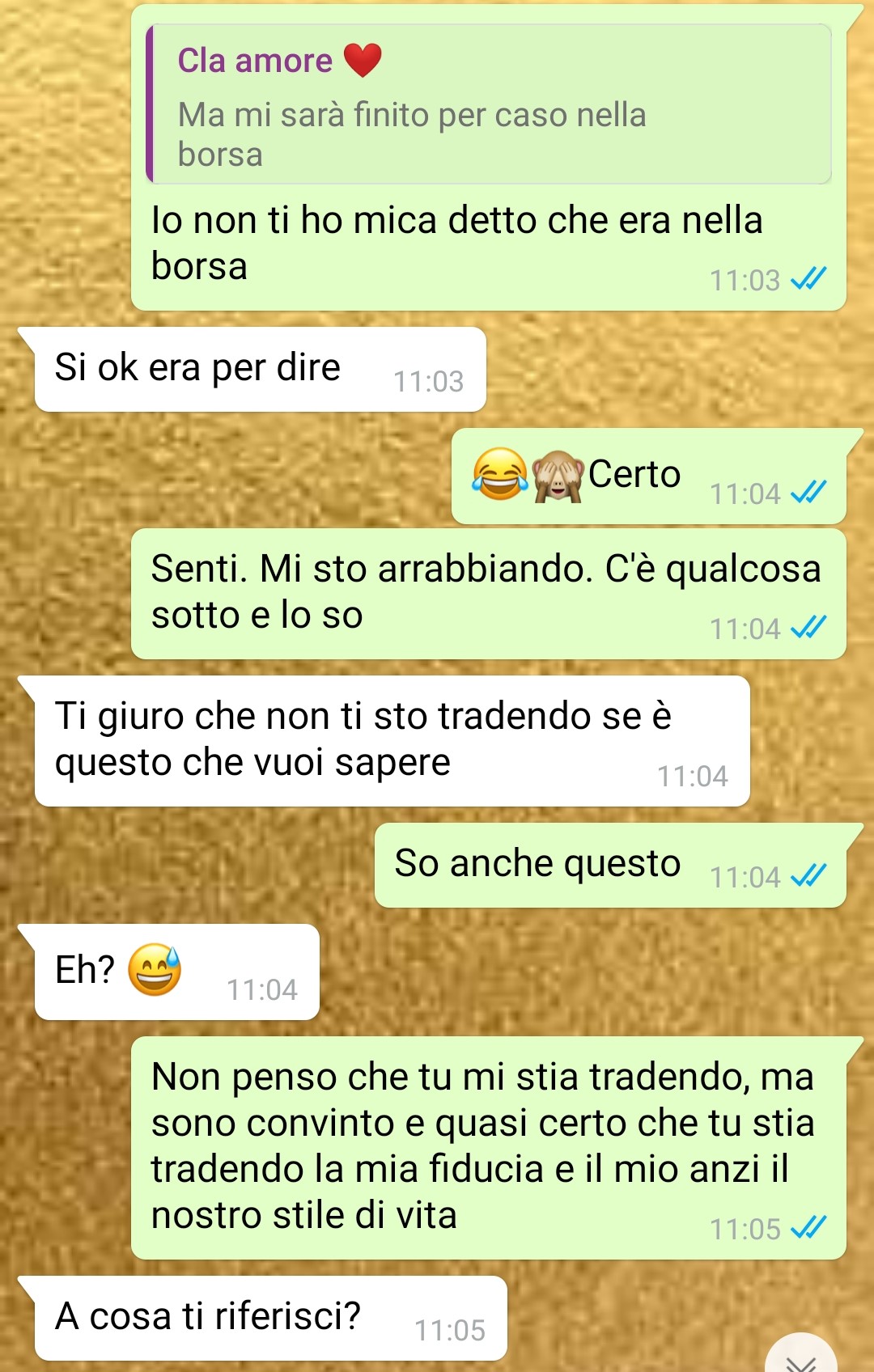Jump to quoted message from Cla amore
Viewport: 874px width, 1372px height.
(x=489, y=105)
